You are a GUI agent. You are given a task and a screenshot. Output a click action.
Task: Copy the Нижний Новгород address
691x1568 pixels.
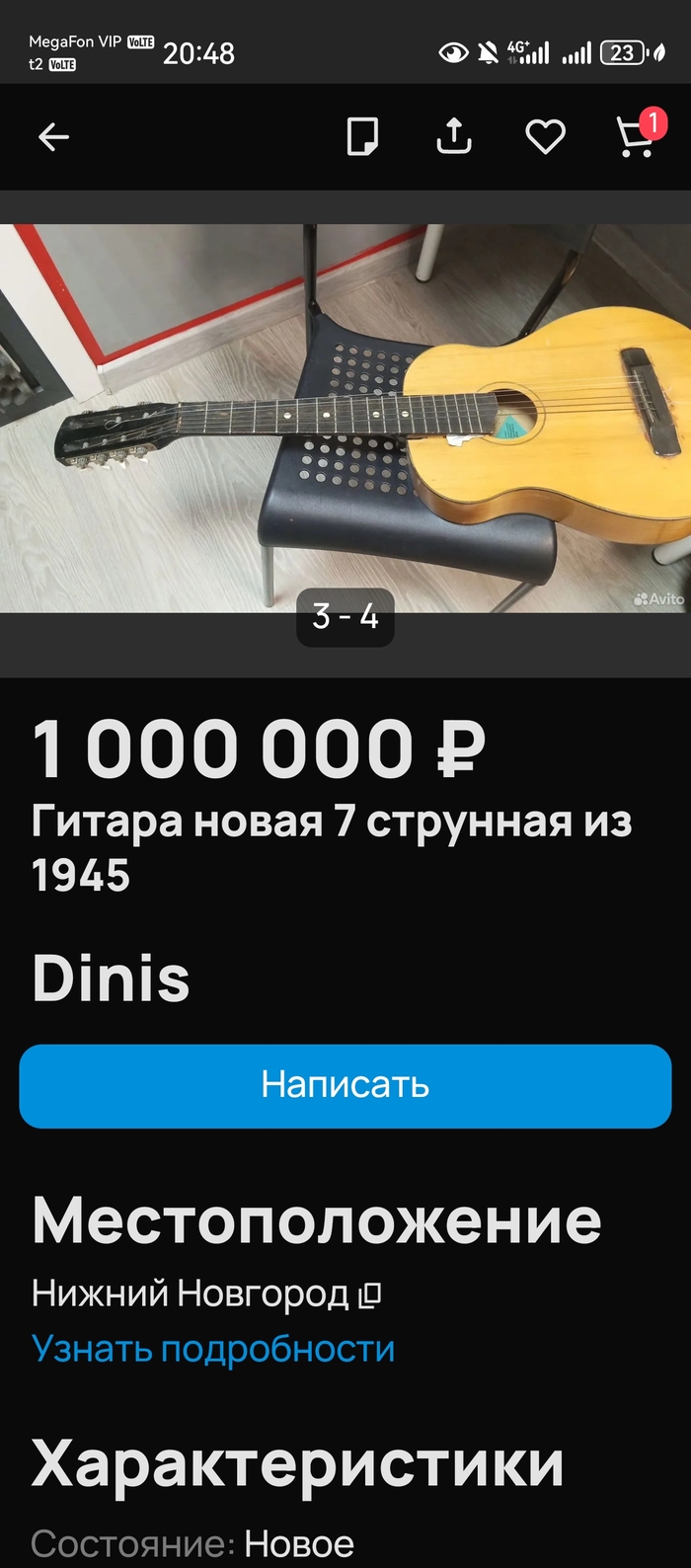[370, 1294]
